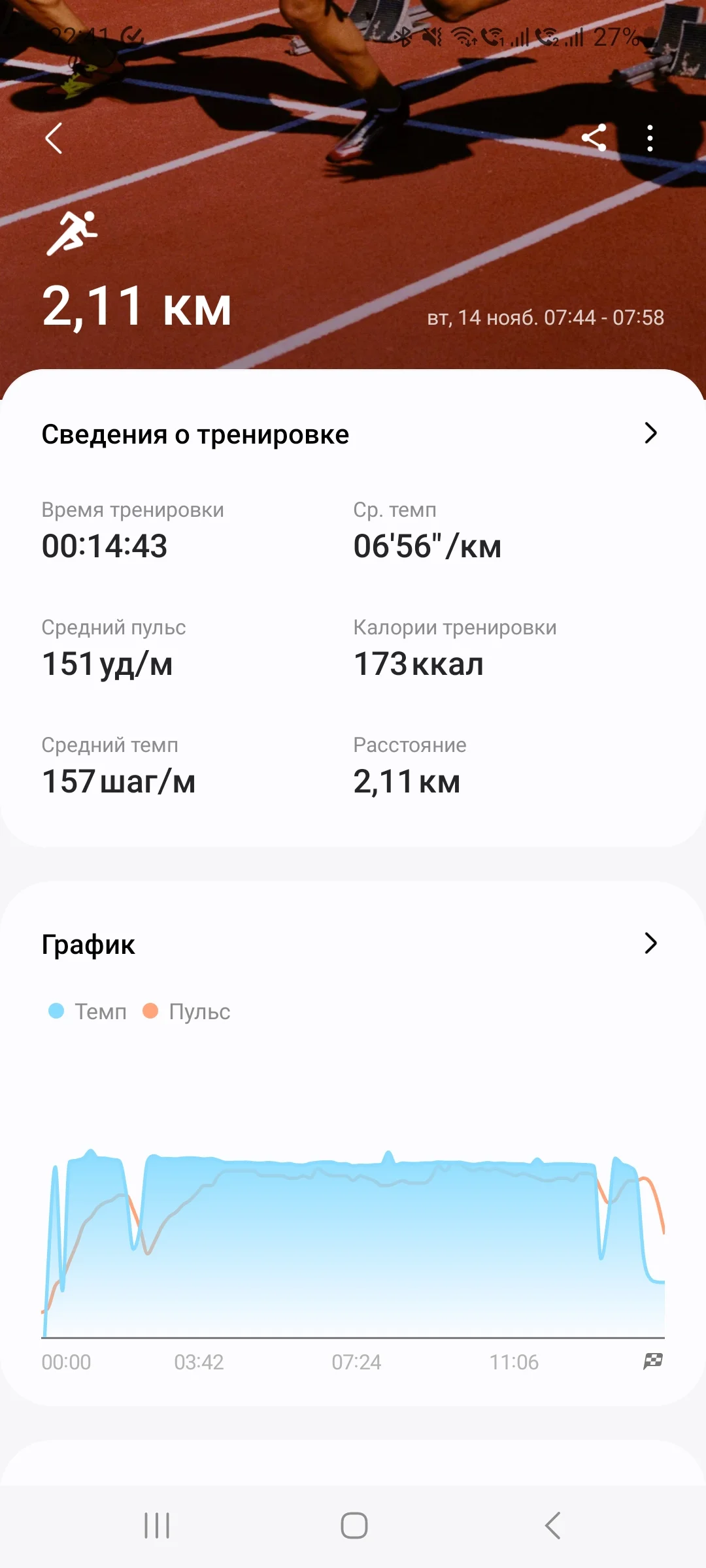Expand Сведения о тренировке details
Viewport: 706px width, 1568px height.
tap(650, 433)
